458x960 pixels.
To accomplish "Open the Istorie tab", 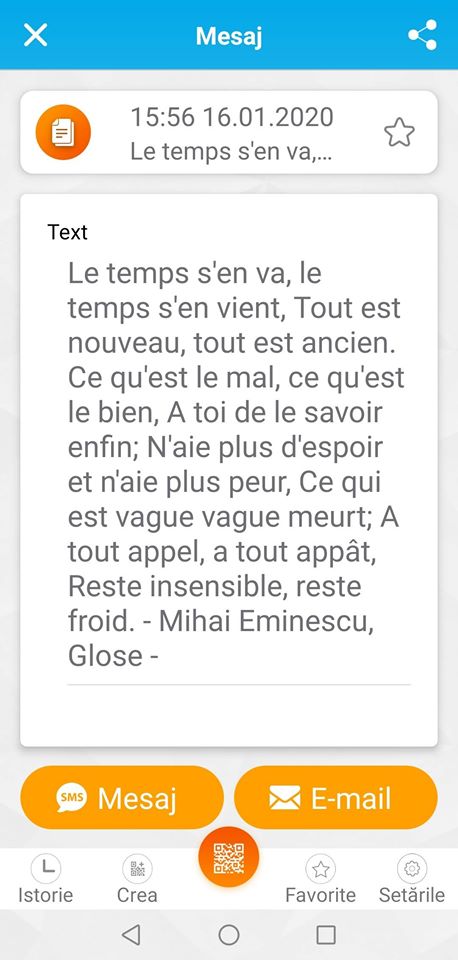I will [x=45, y=880].
